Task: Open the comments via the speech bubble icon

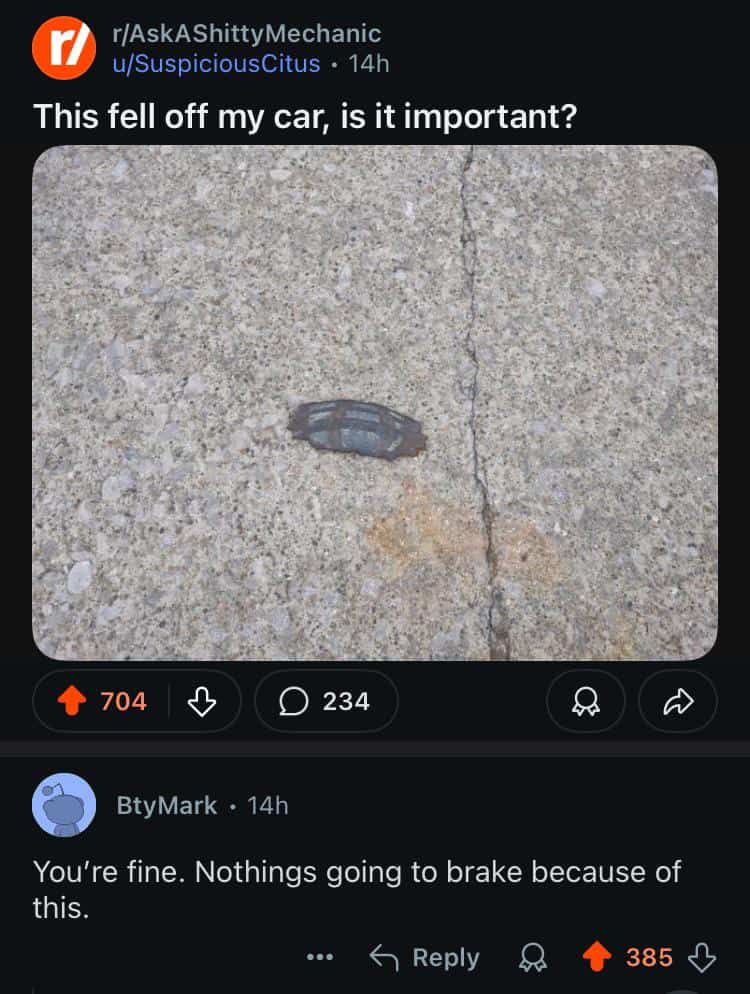Action: [x=295, y=701]
